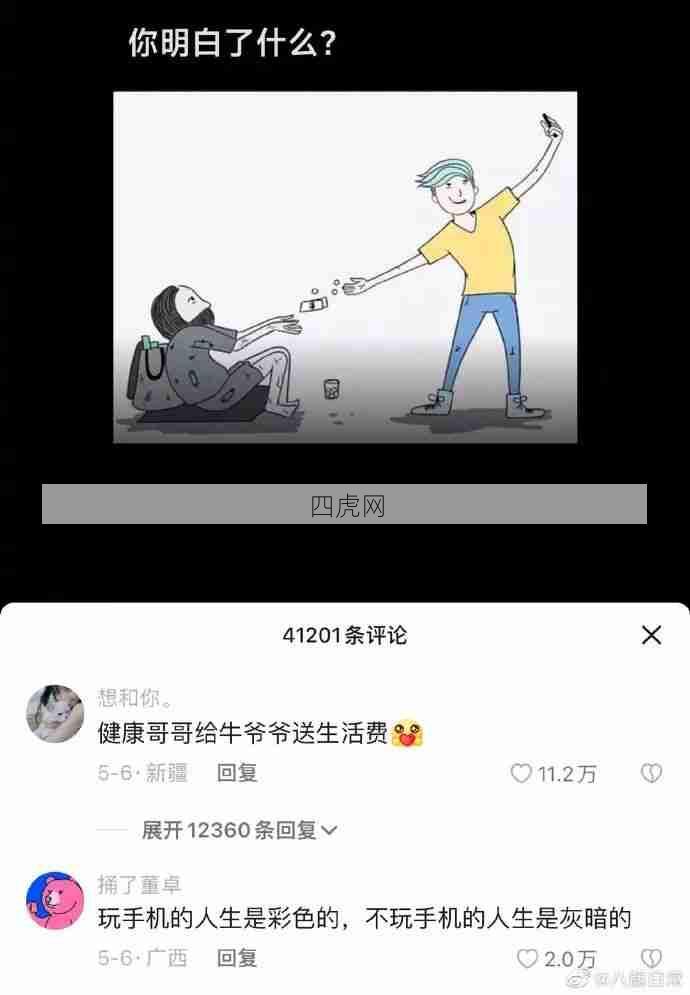Expand the 12360 replies
This screenshot has height=995, width=690.
pyautogui.click(x=239, y=829)
